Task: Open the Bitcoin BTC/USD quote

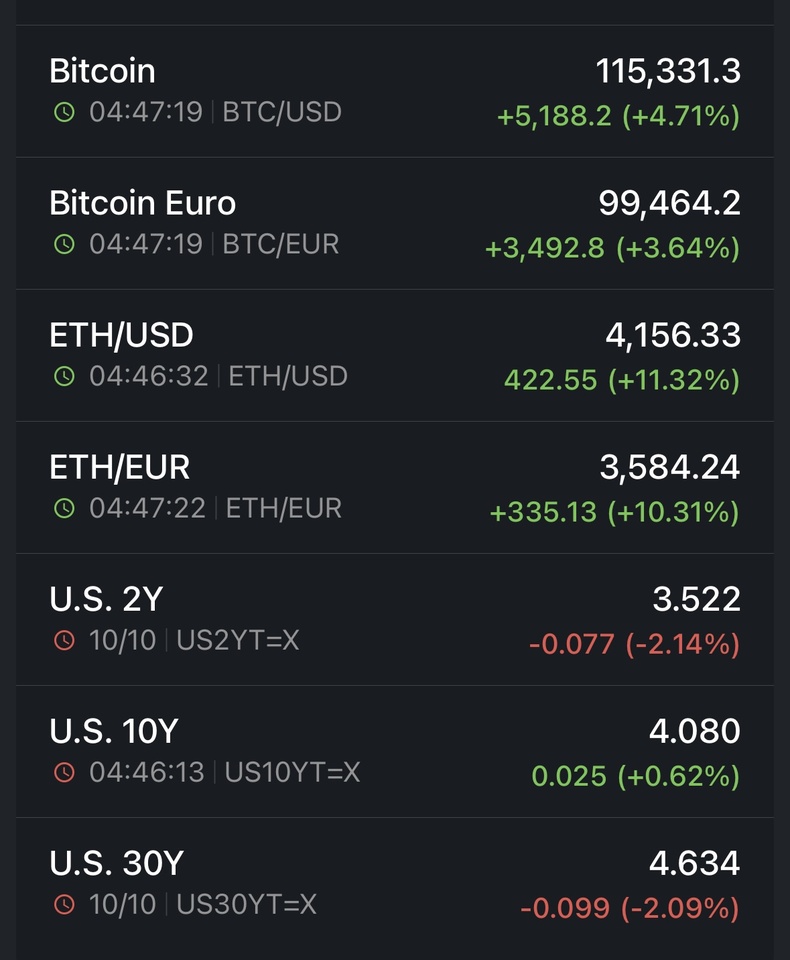Action: coord(395,91)
